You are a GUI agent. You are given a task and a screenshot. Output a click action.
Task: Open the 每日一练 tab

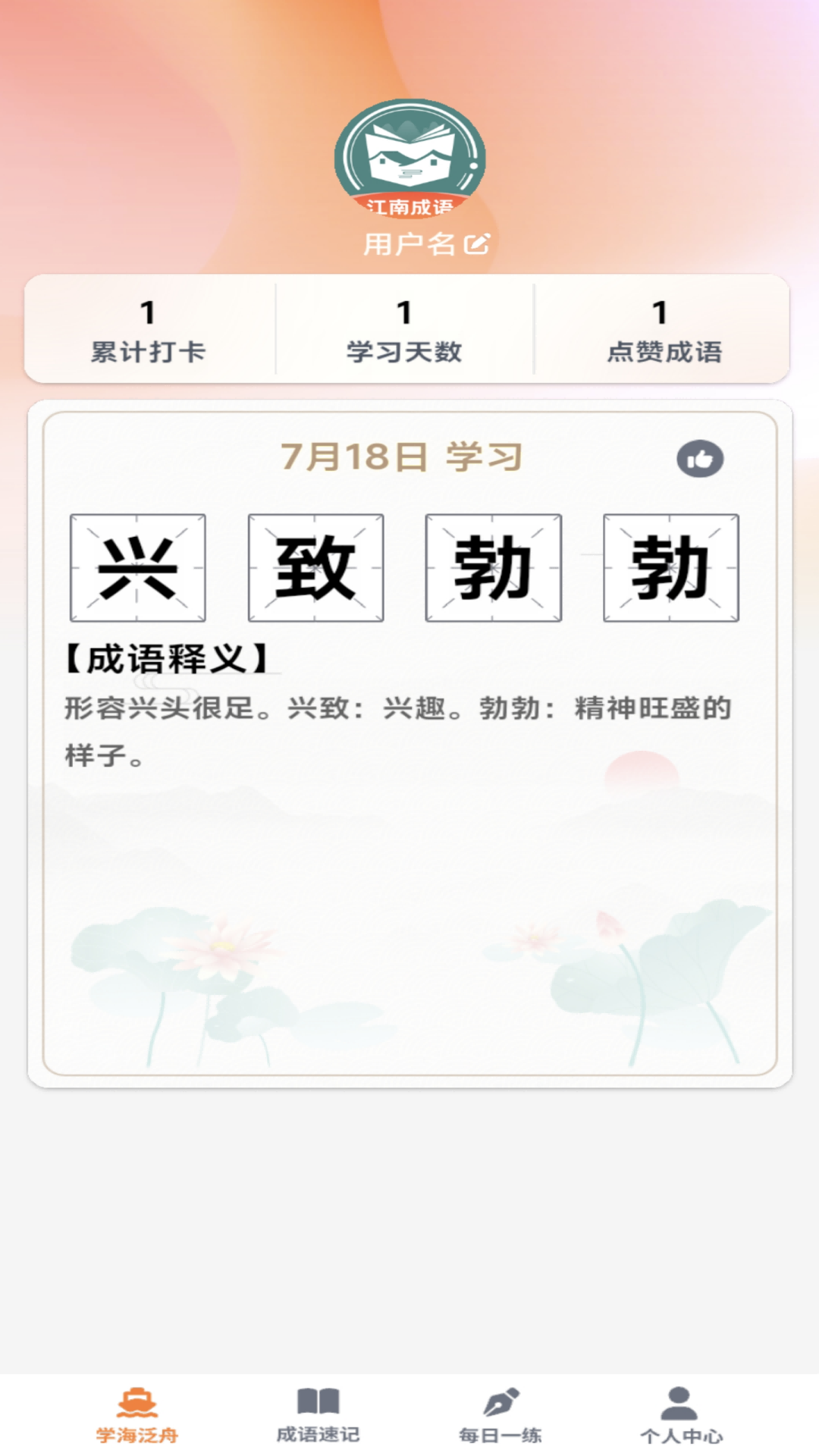[500, 1414]
